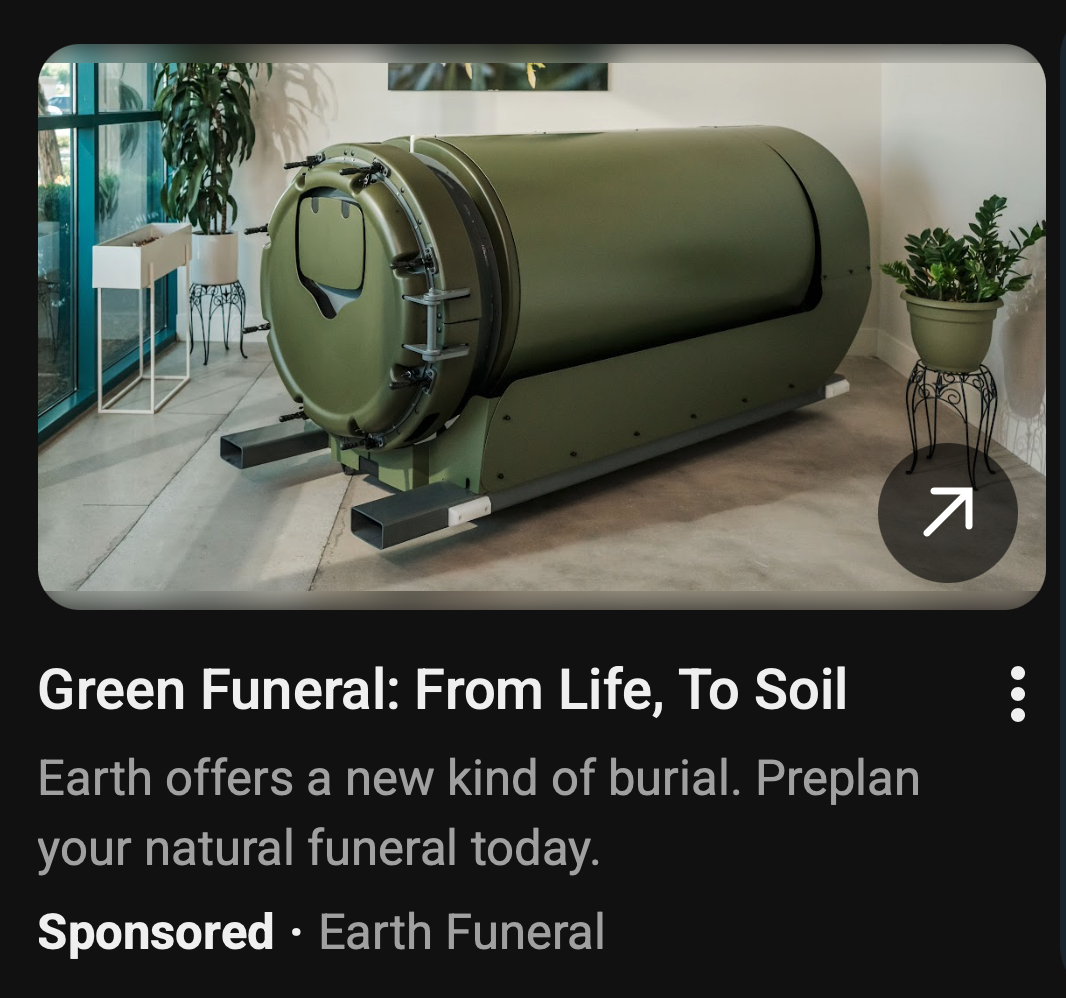Viewport: 1066px width, 998px height.
Task: Tap the external link arrow on the ad image
Action: coord(947,512)
